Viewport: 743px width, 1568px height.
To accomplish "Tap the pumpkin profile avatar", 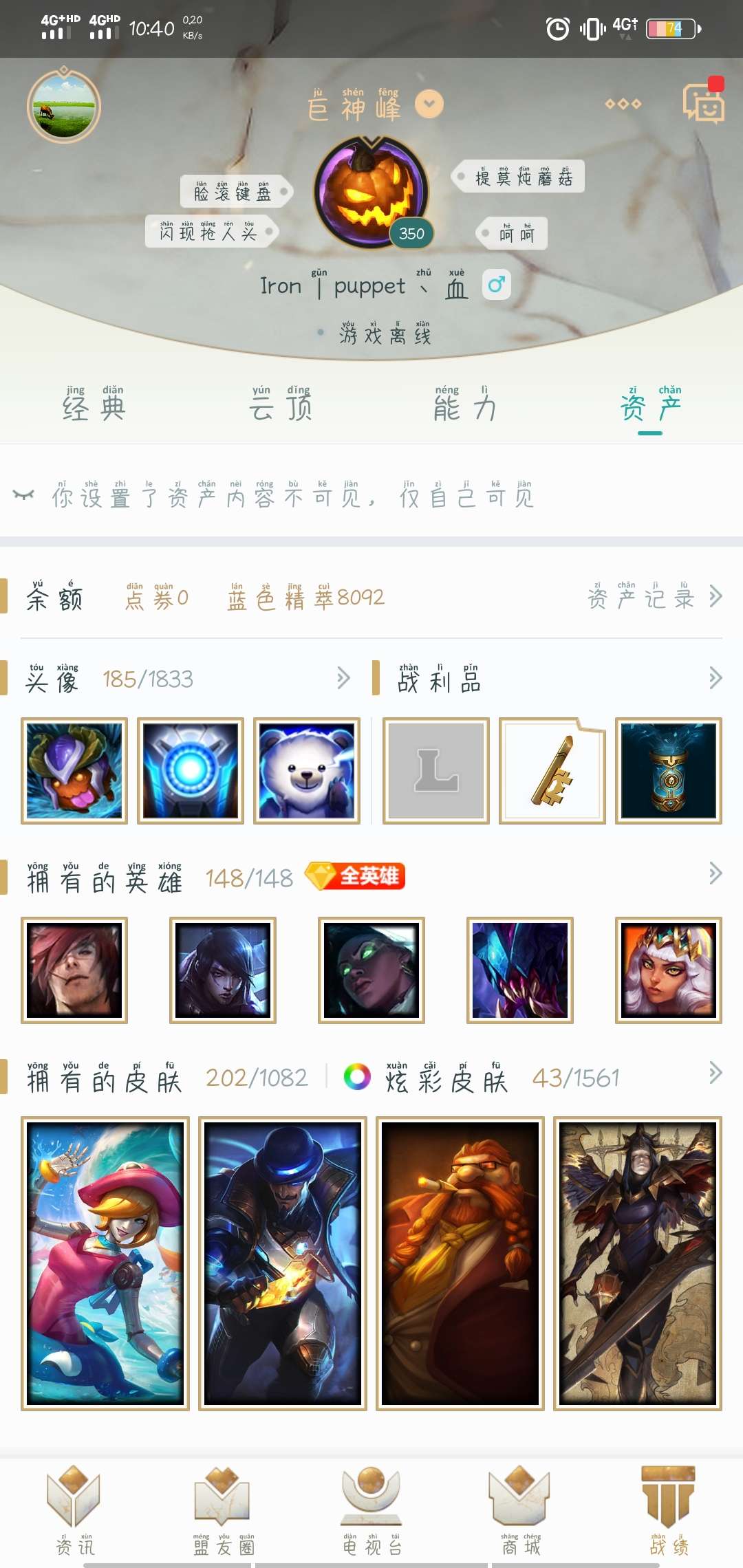I will point(371,192).
